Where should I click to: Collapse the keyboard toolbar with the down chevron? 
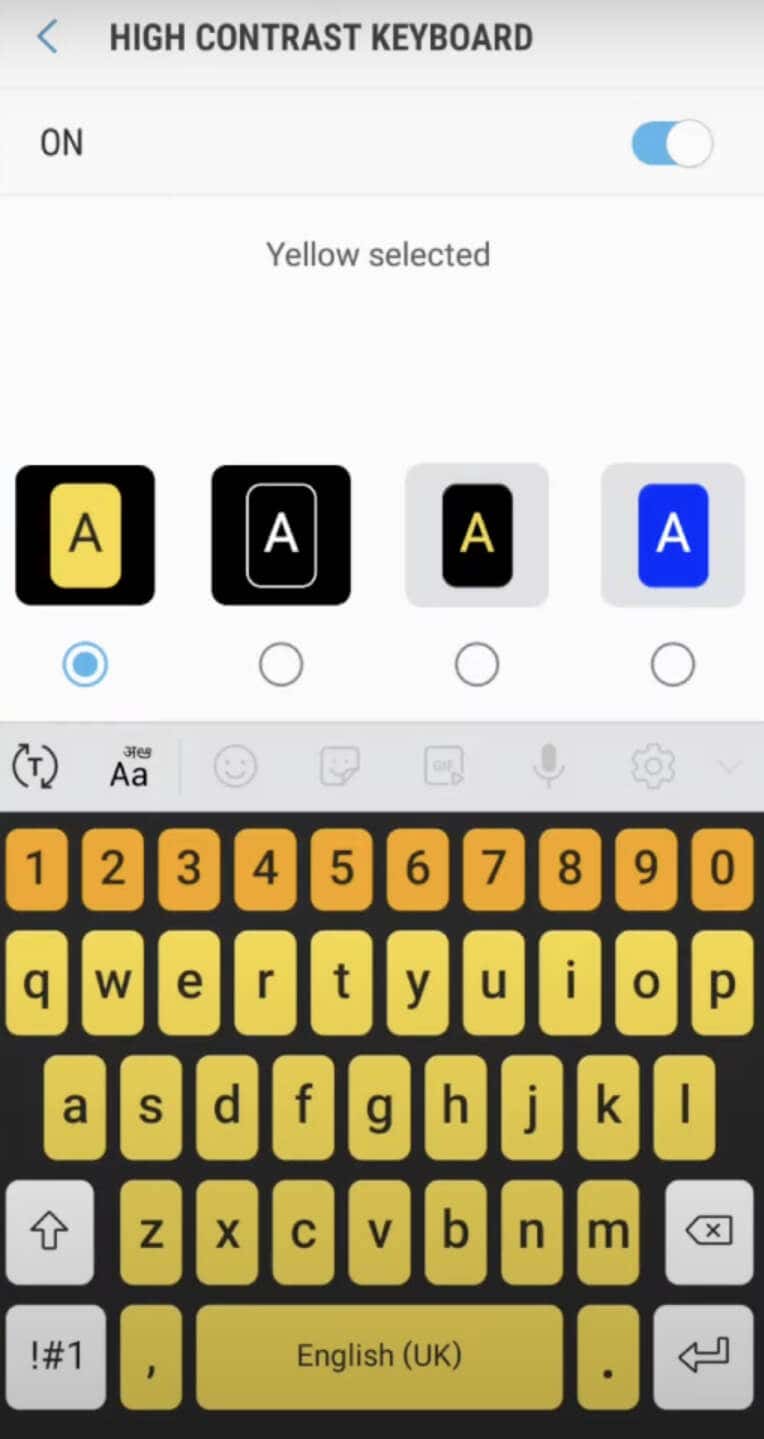[x=730, y=767]
